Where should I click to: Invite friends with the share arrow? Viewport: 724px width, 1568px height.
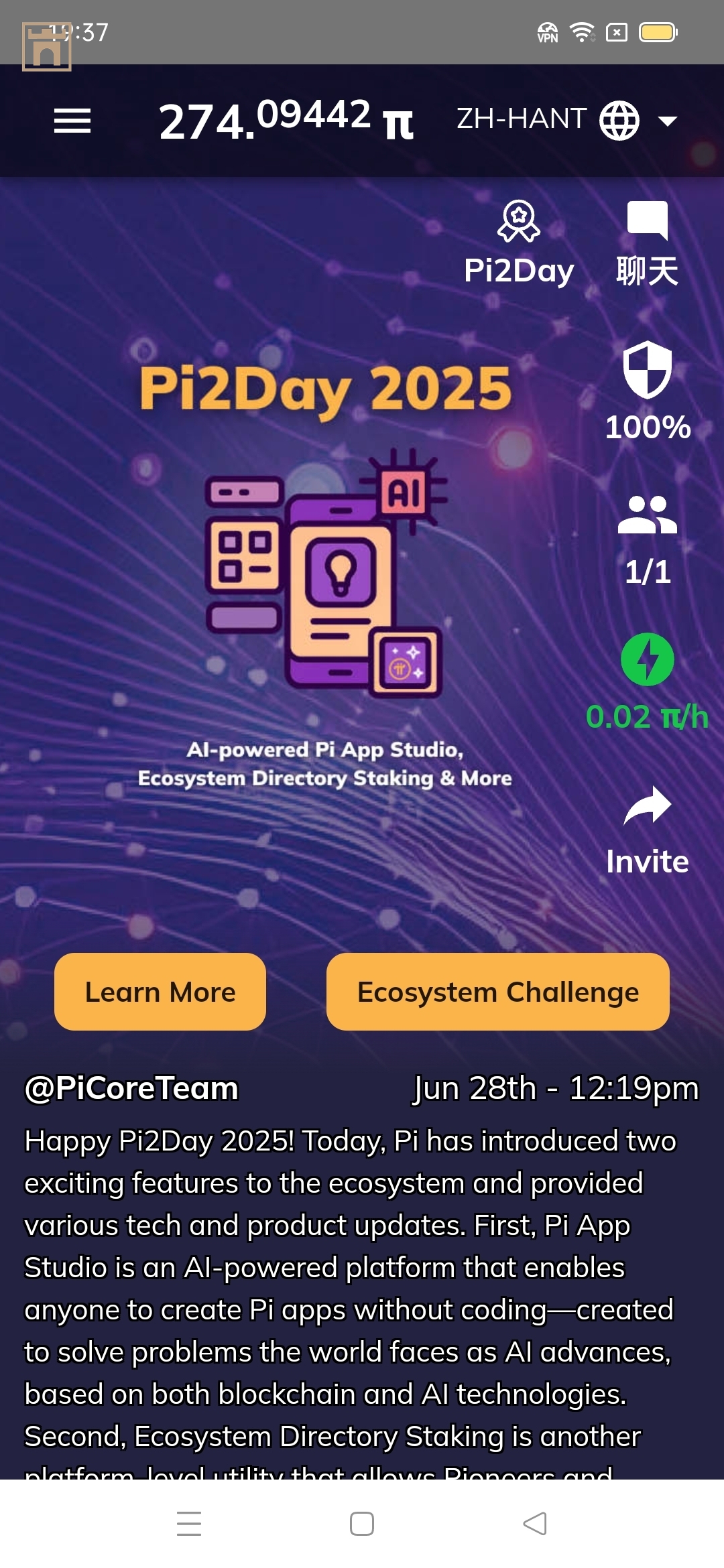(648, 830)
